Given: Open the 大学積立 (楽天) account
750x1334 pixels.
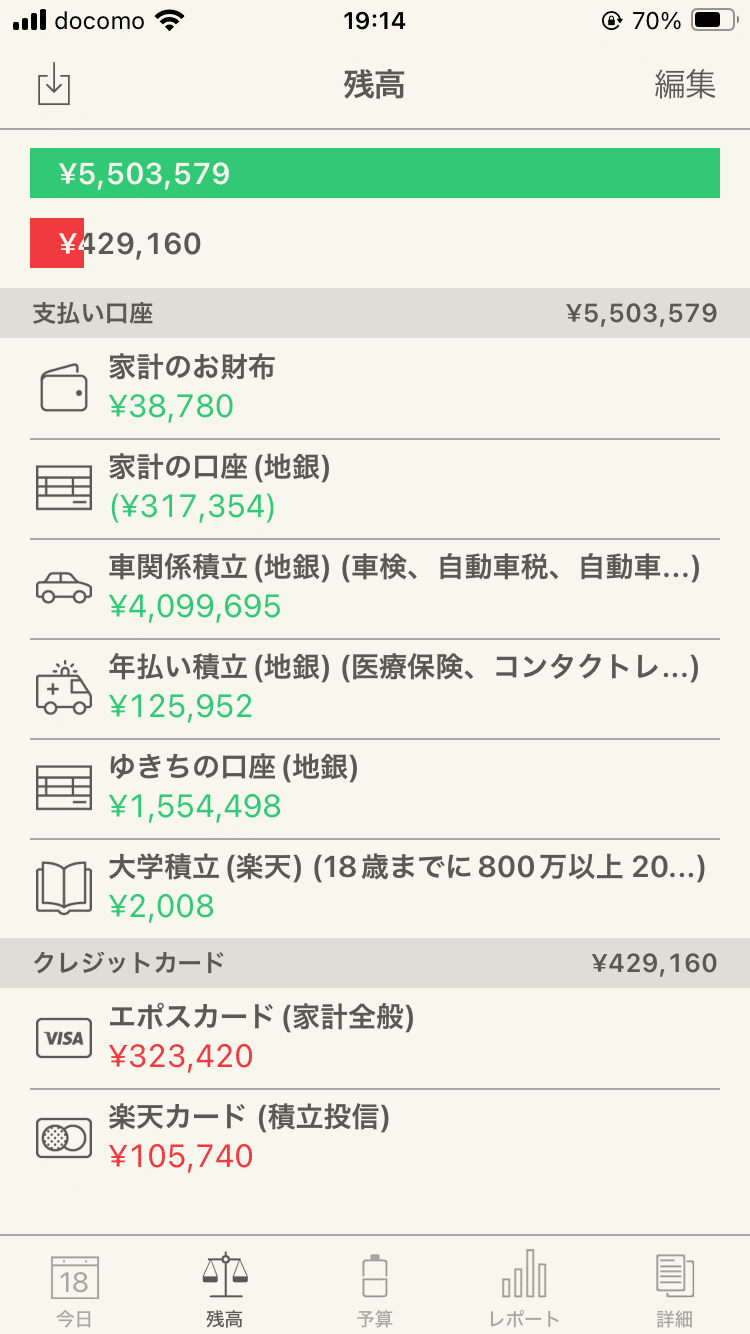Looking at the screenshot, I should (375, 888).
